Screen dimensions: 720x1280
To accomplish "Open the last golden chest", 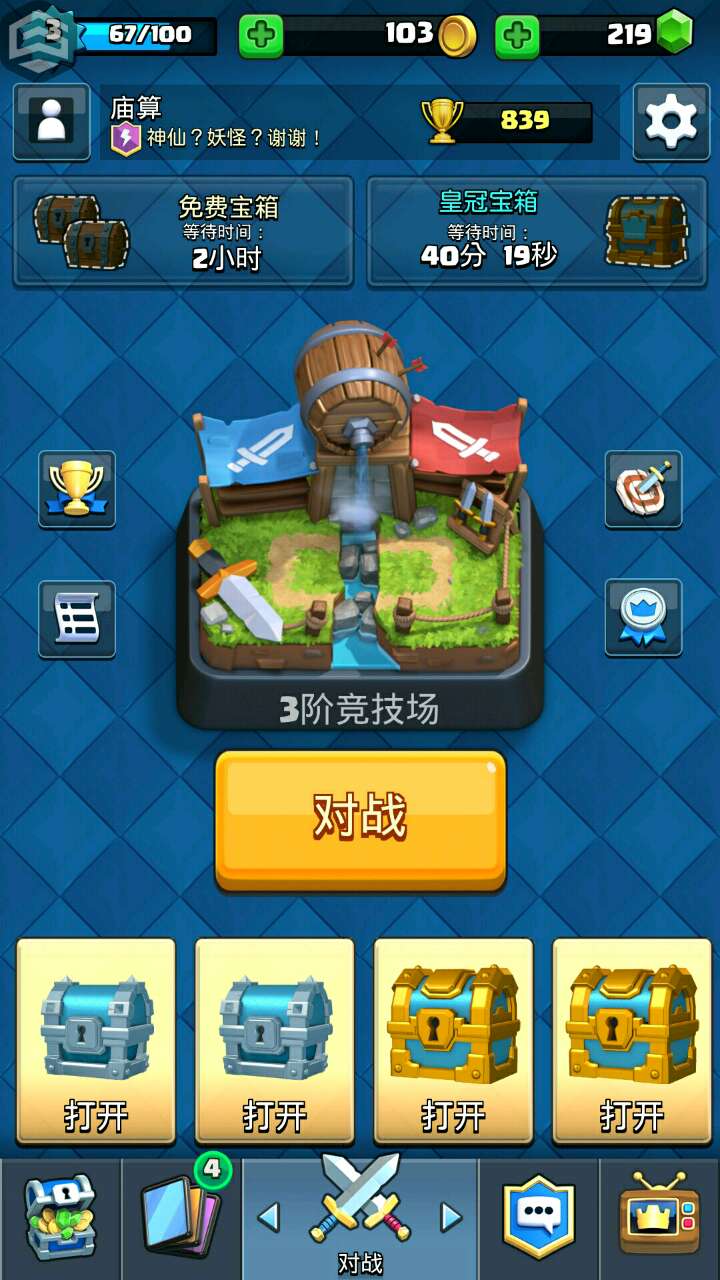I will pos(632,1040).
